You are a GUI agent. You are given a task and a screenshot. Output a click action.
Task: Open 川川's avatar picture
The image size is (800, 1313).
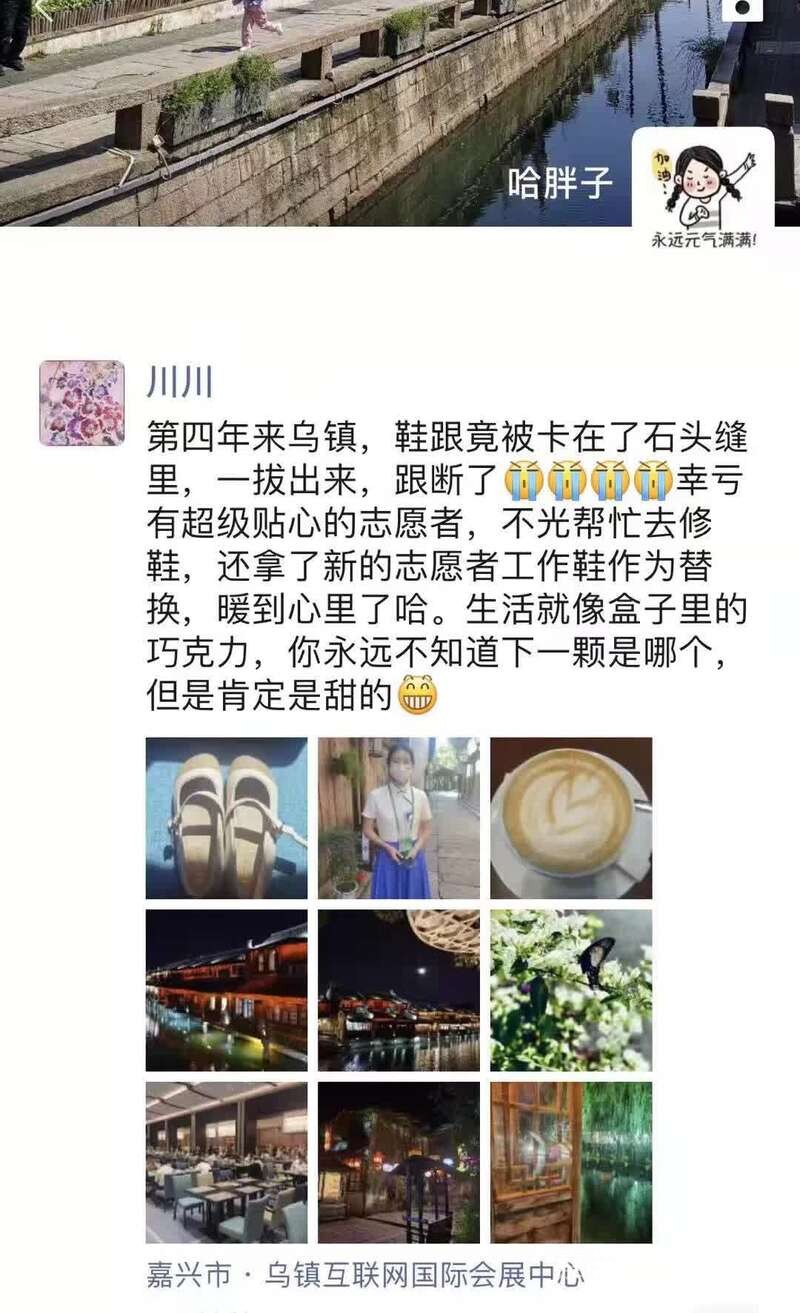pyautogui.click(x=82, y=403)
